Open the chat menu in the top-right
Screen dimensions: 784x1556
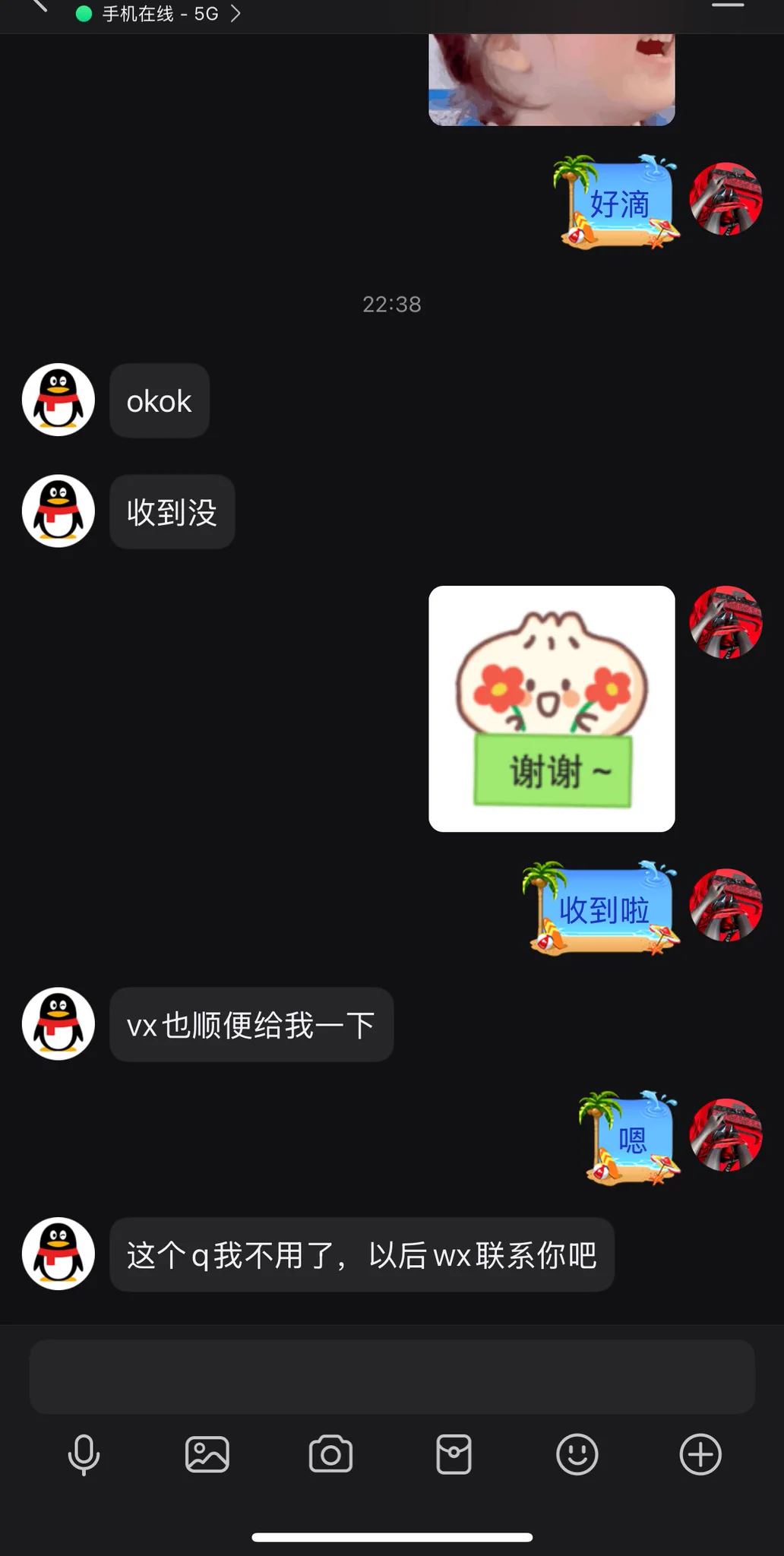tap(727, 6)
